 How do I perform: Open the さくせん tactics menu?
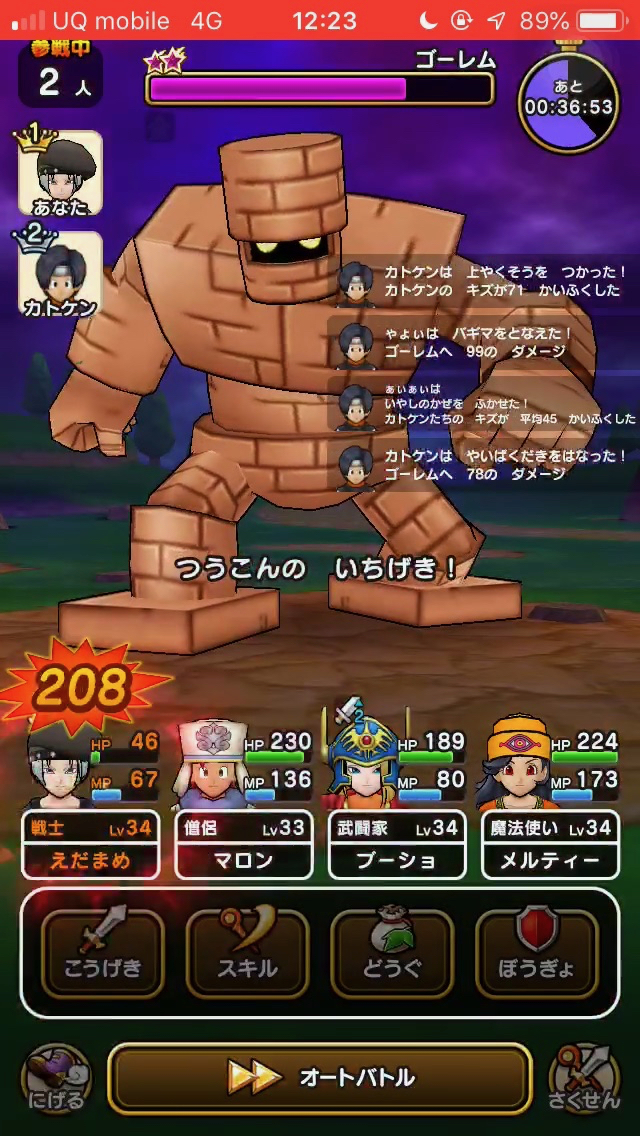point(584,1079)
